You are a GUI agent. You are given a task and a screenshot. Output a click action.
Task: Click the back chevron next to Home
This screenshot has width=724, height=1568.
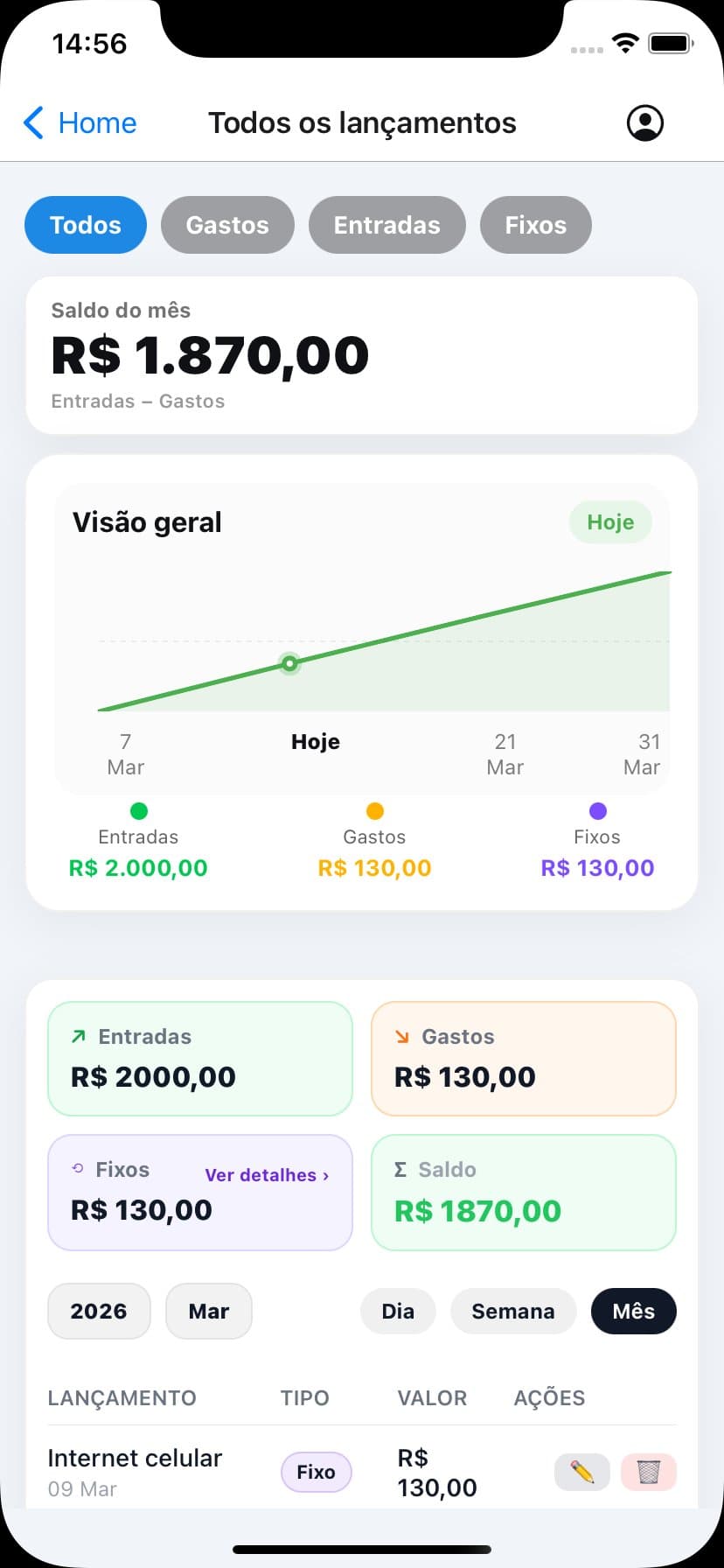pos(32,122)
